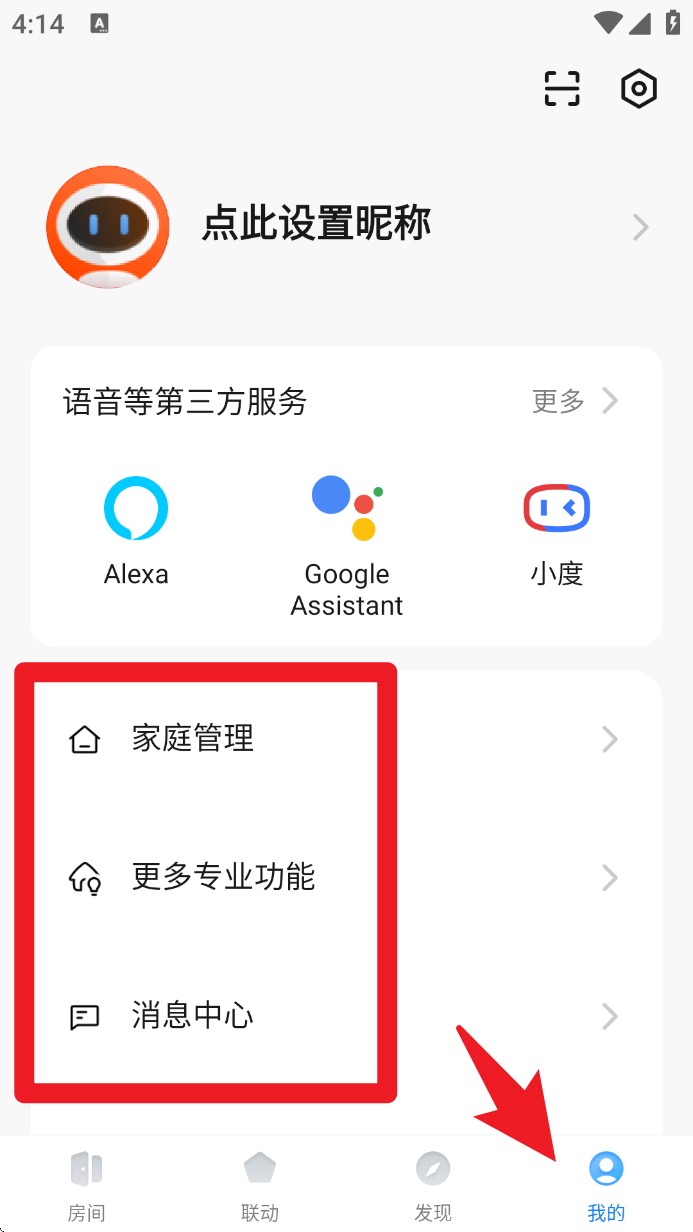This screenshot has width=693, height=1232.
Task: Open 更多 third-party services
Action: click(x=575, y=402)
